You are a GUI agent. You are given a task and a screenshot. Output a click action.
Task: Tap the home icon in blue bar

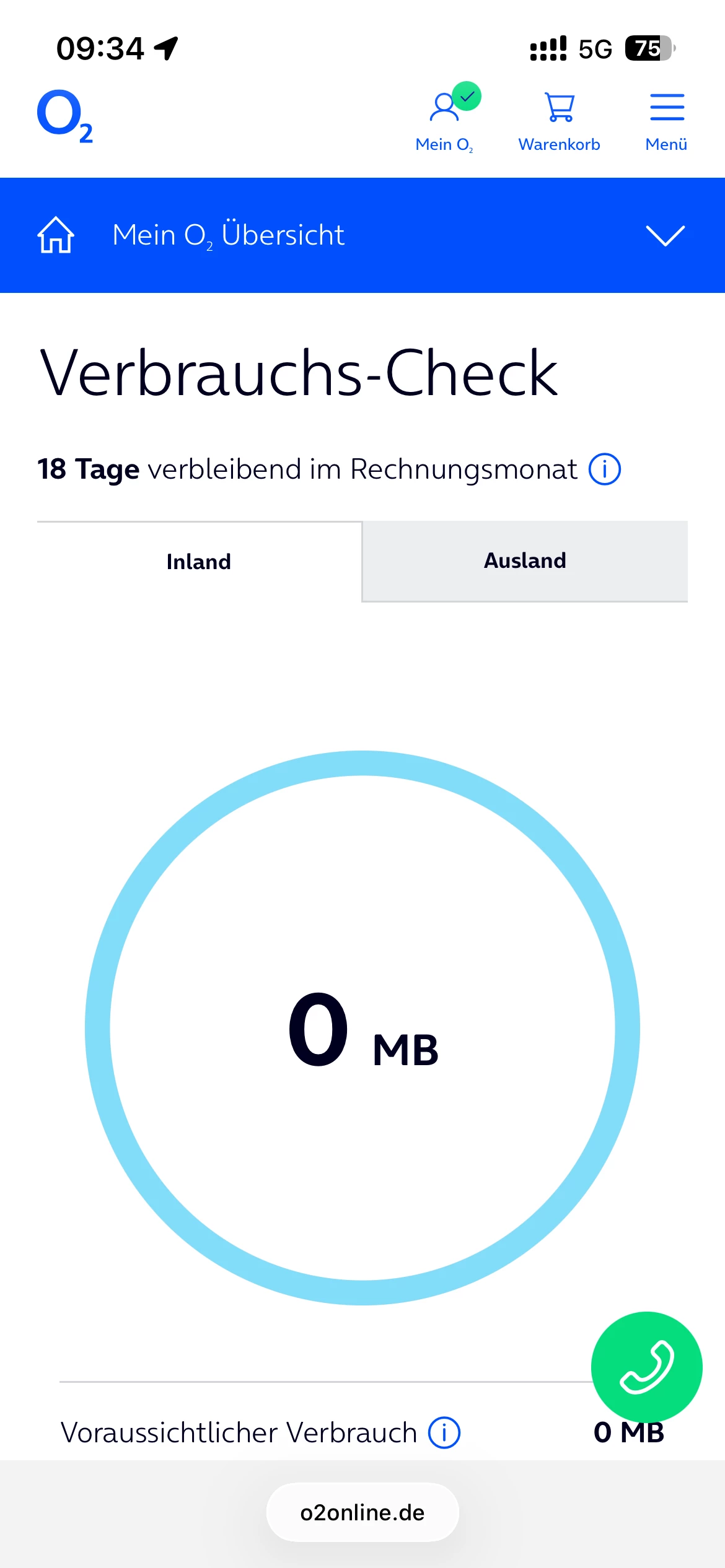pyautogui.click(x=56, y=235)
